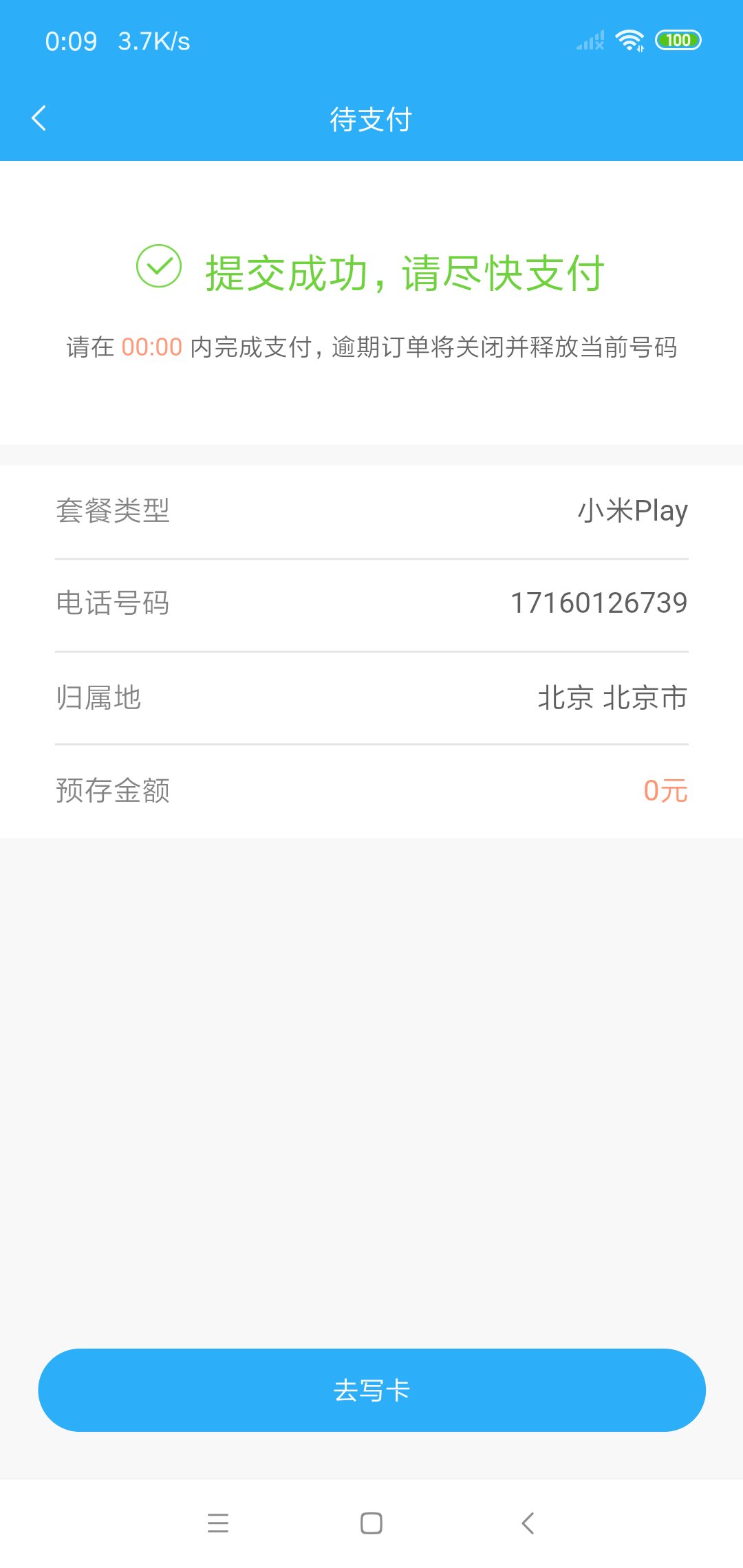Tap the 去写卡 button

[371, 1390]
